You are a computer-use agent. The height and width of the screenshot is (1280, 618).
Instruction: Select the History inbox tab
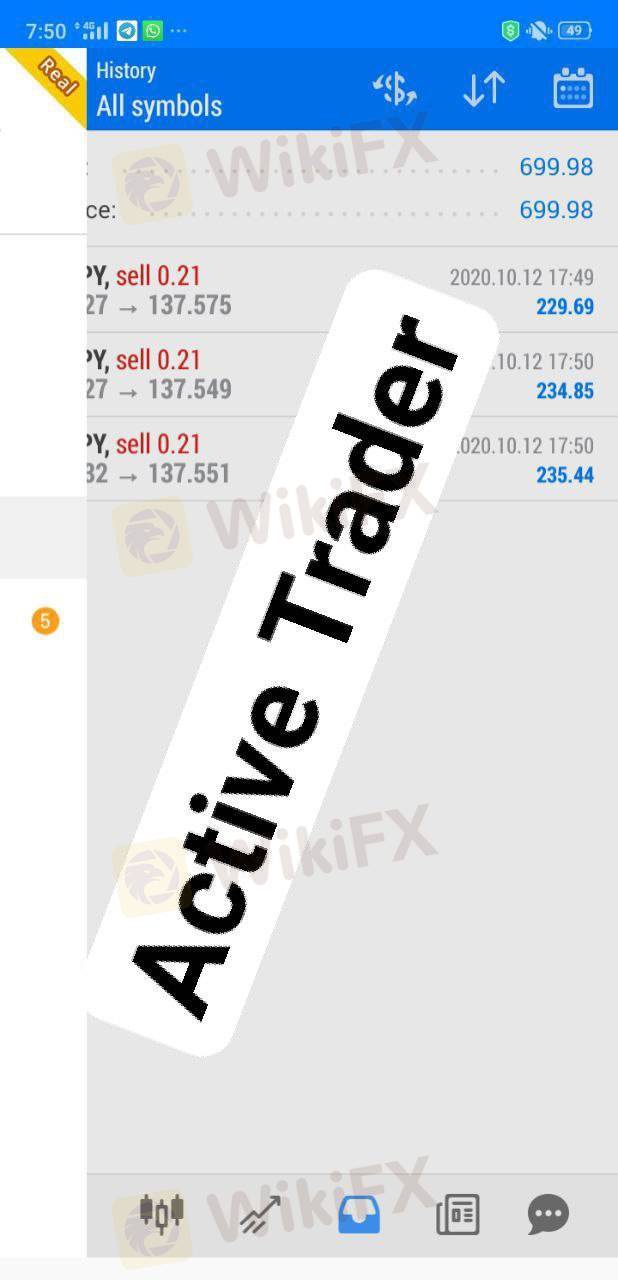pos(359,1214)
